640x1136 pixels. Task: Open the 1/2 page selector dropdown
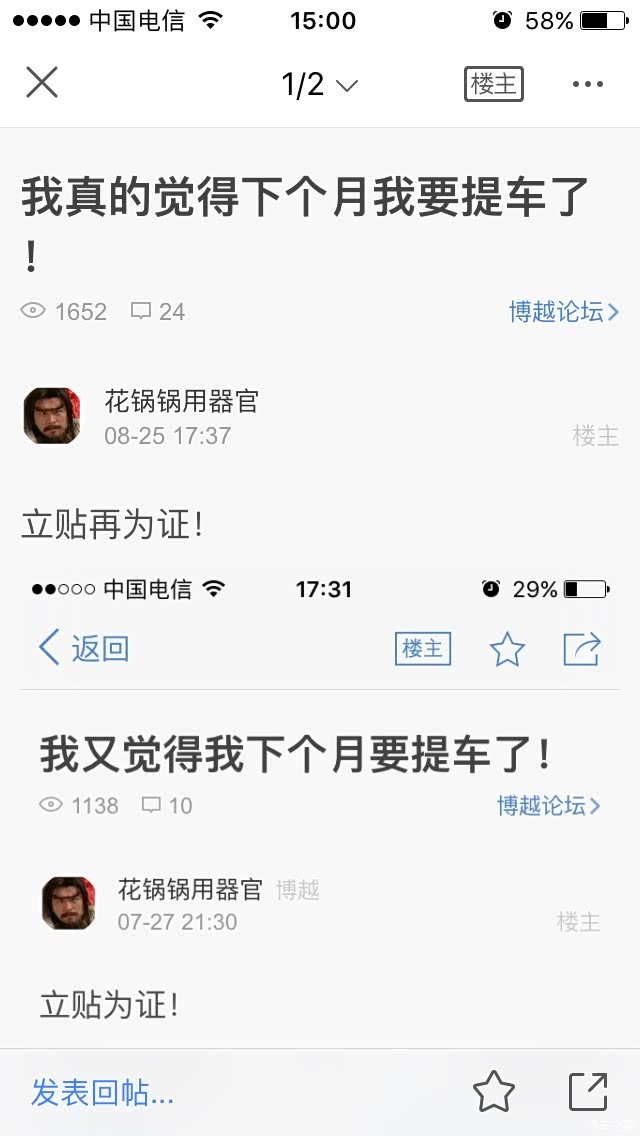point(320,85)
